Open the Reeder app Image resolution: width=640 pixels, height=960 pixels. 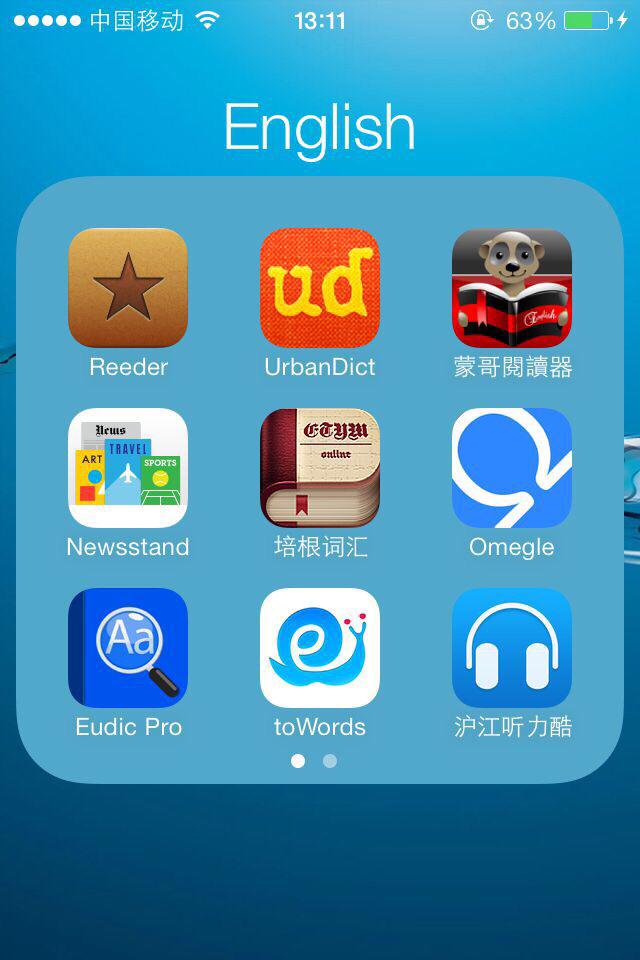coord(128,288)
